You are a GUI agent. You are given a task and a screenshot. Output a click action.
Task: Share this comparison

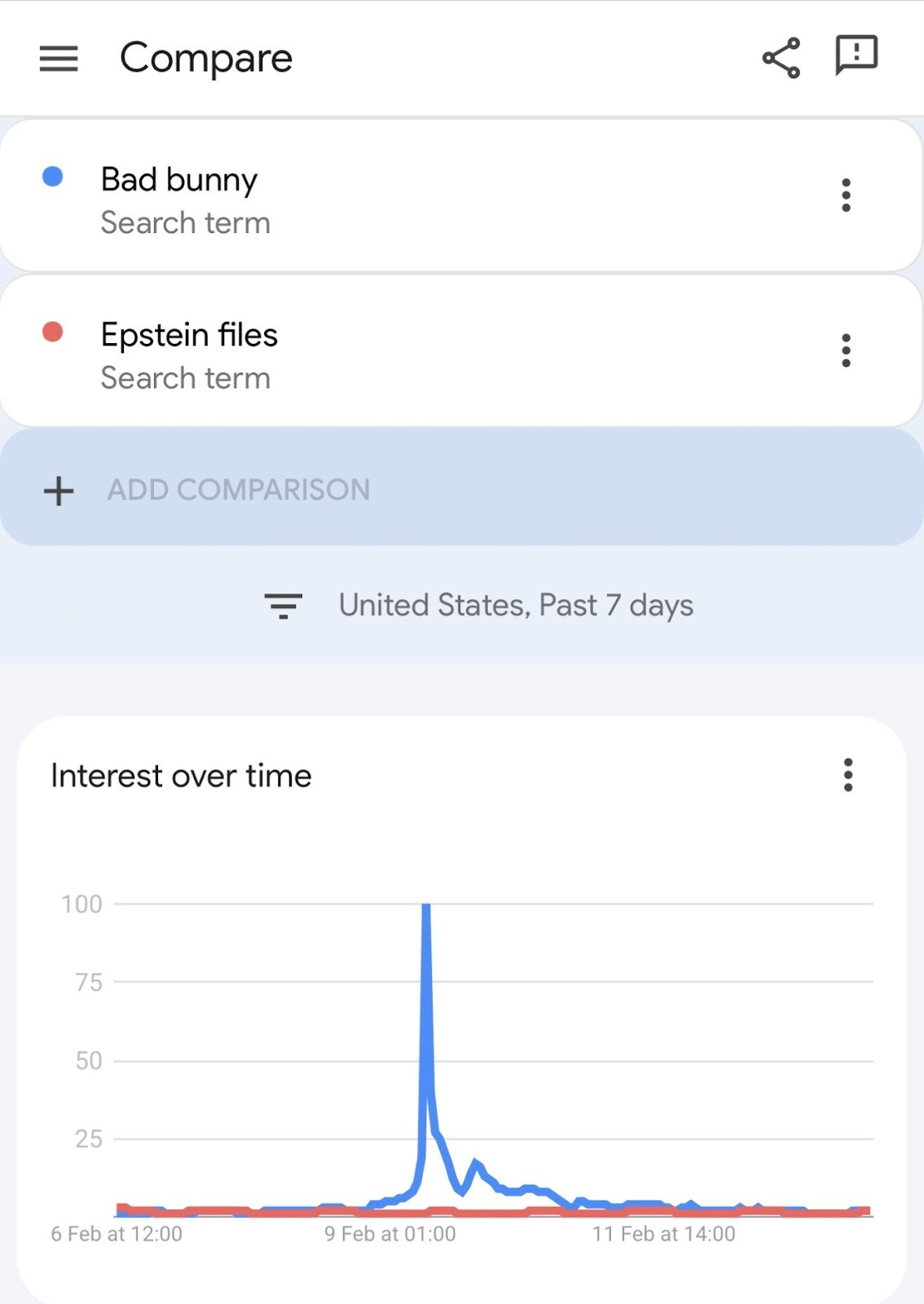(781, 58)
